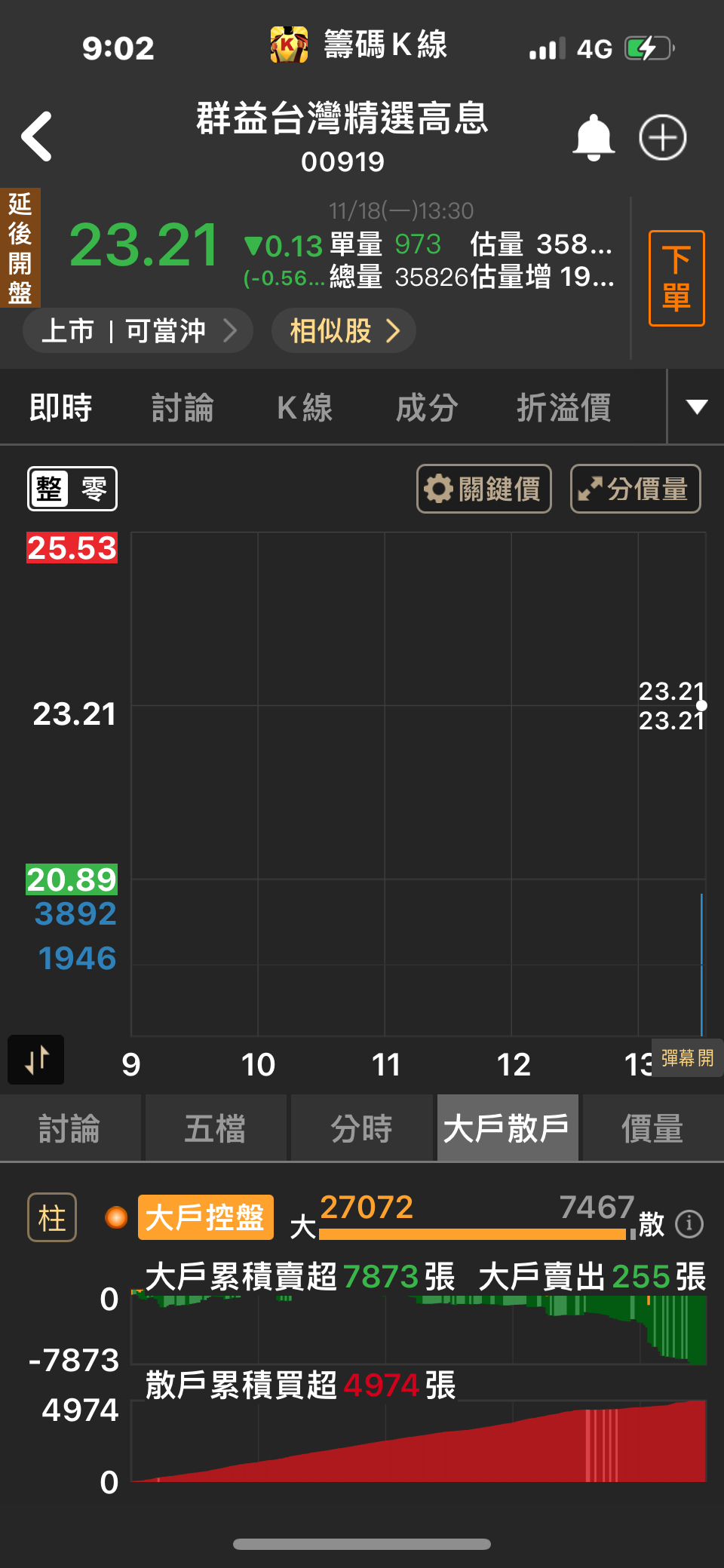Viewport: 724px width, 1568px height.
Task: Open the 折溢價 tab
Action: click(563, 408)
